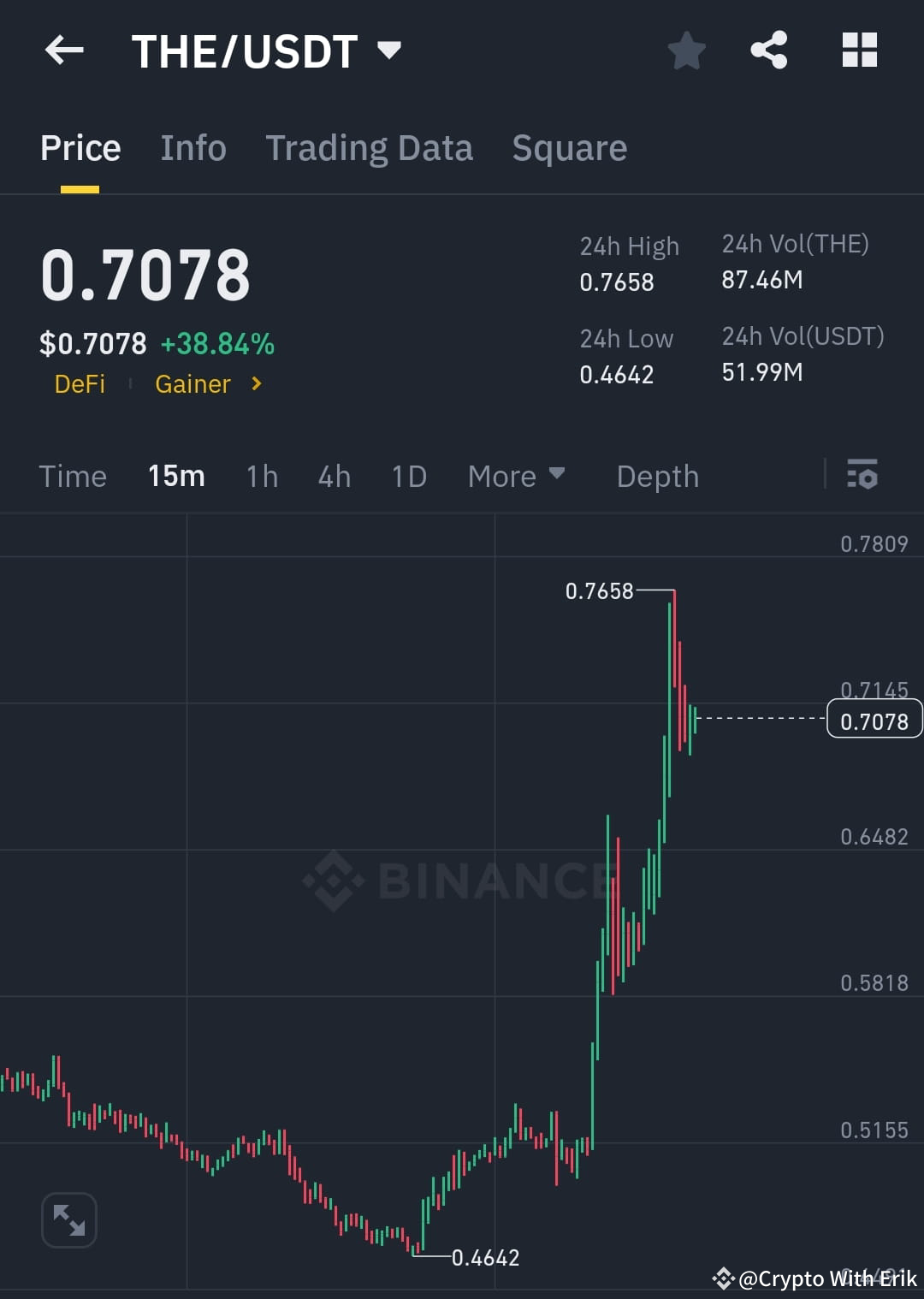924x1299 pixels.
Task: Open the grid layout icon top right
Action: tap(859, 50)
